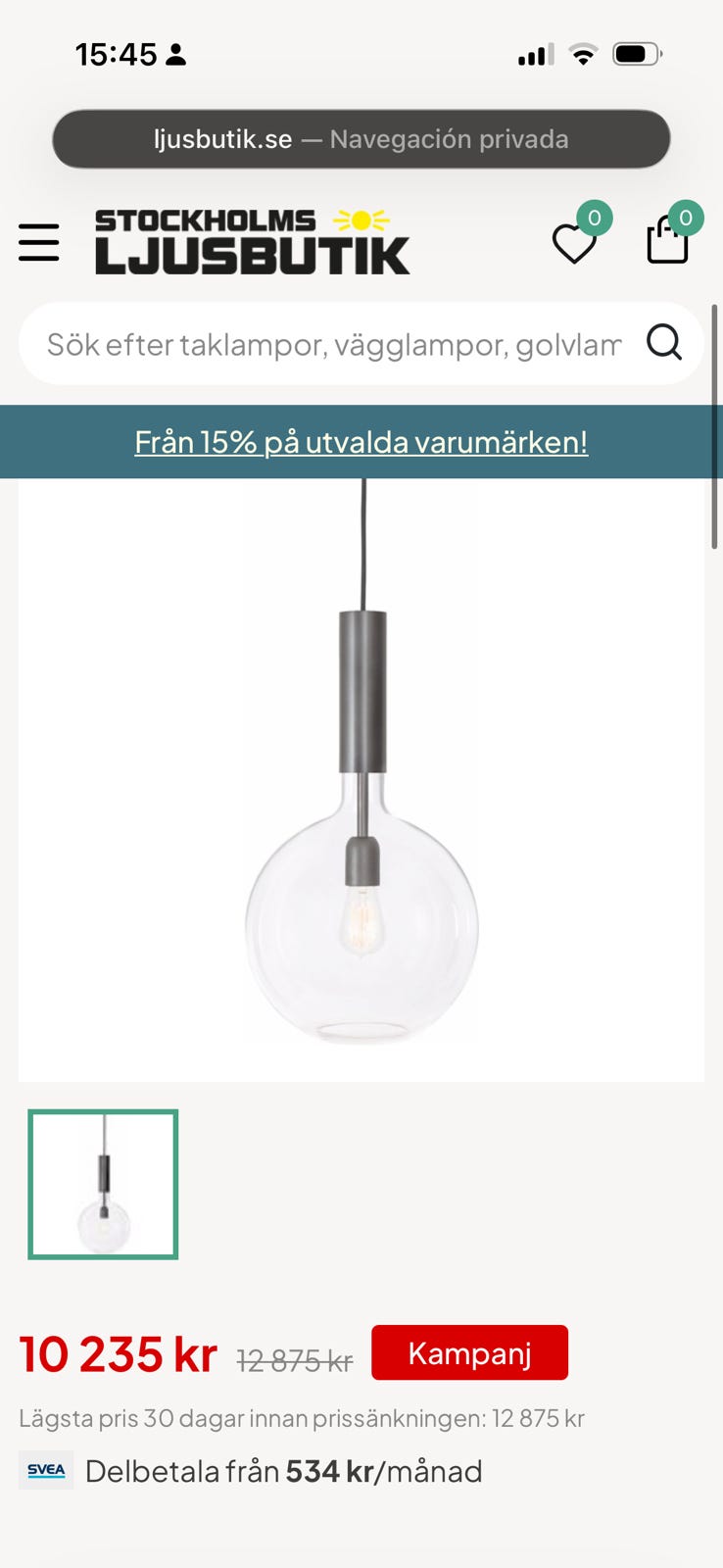723x1568 pixels.
Task: Open the private browsing address bar
Action: coord(360,138)
